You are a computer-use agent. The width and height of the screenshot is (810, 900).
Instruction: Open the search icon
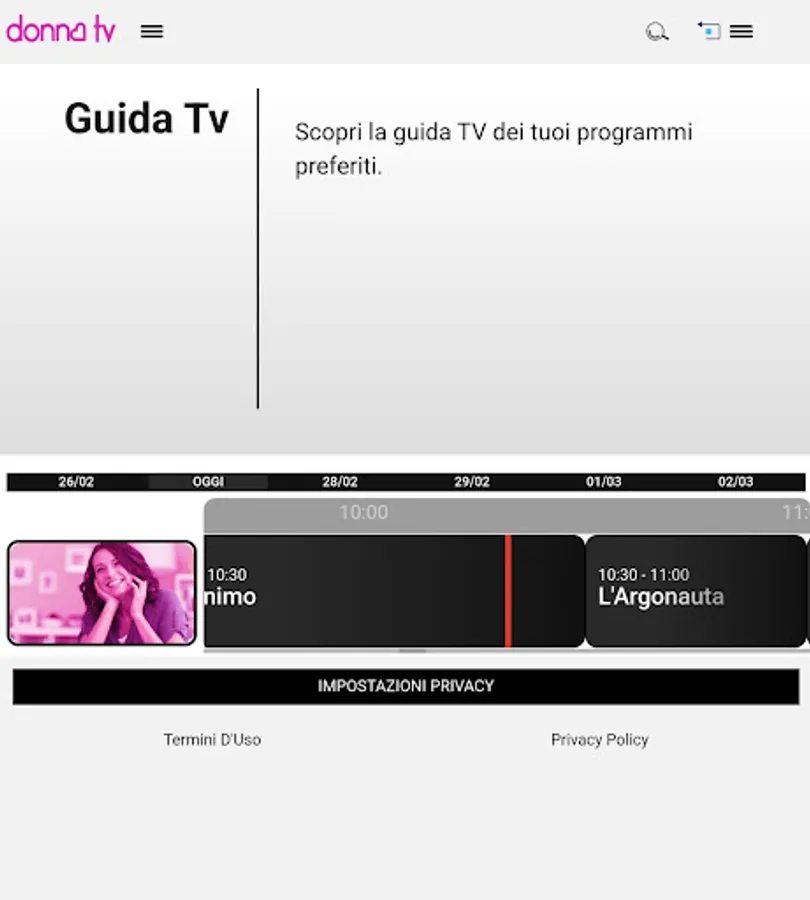657,31
